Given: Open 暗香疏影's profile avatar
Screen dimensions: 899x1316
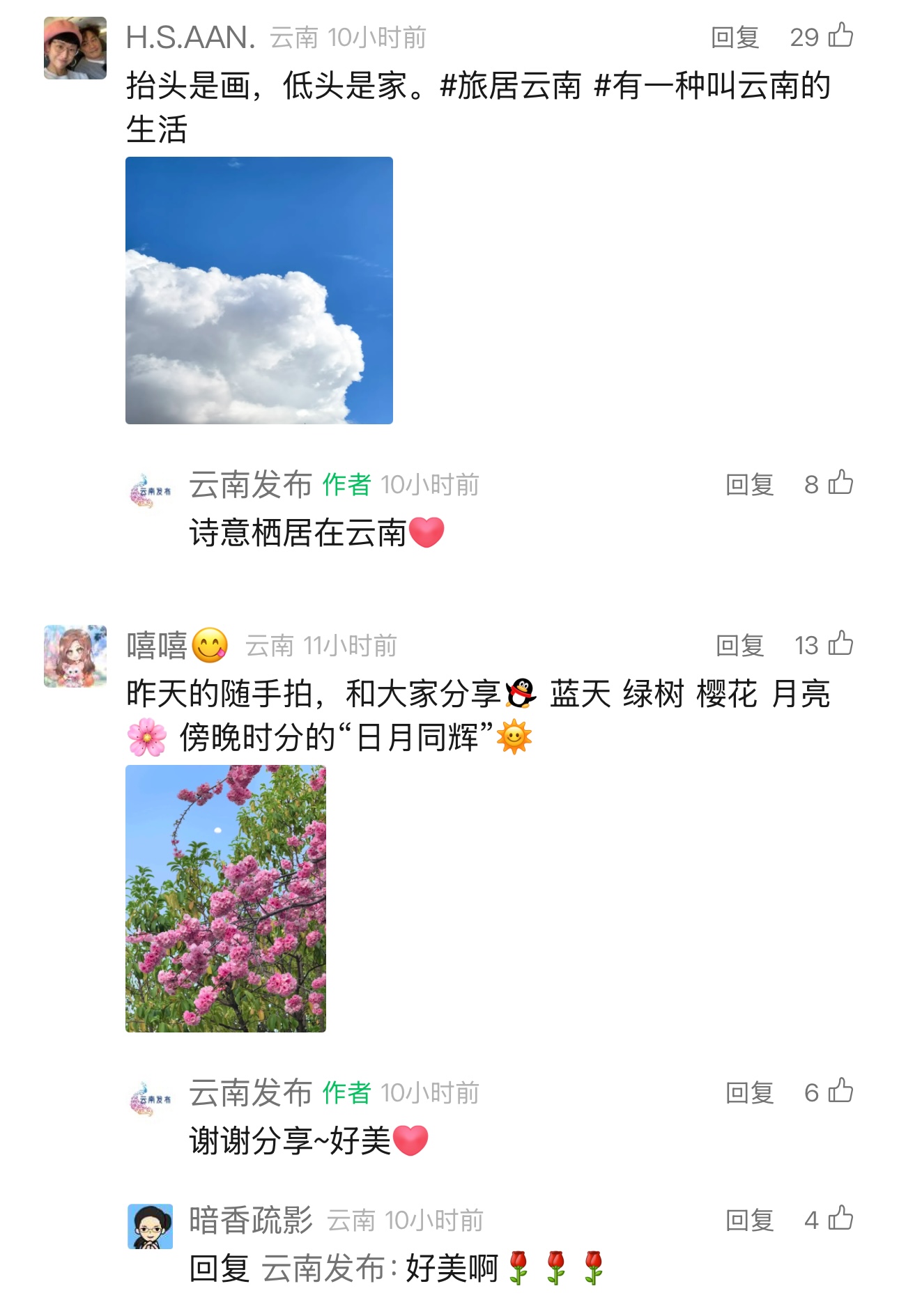Looking at the screenshot, I should click(150, 1226).
